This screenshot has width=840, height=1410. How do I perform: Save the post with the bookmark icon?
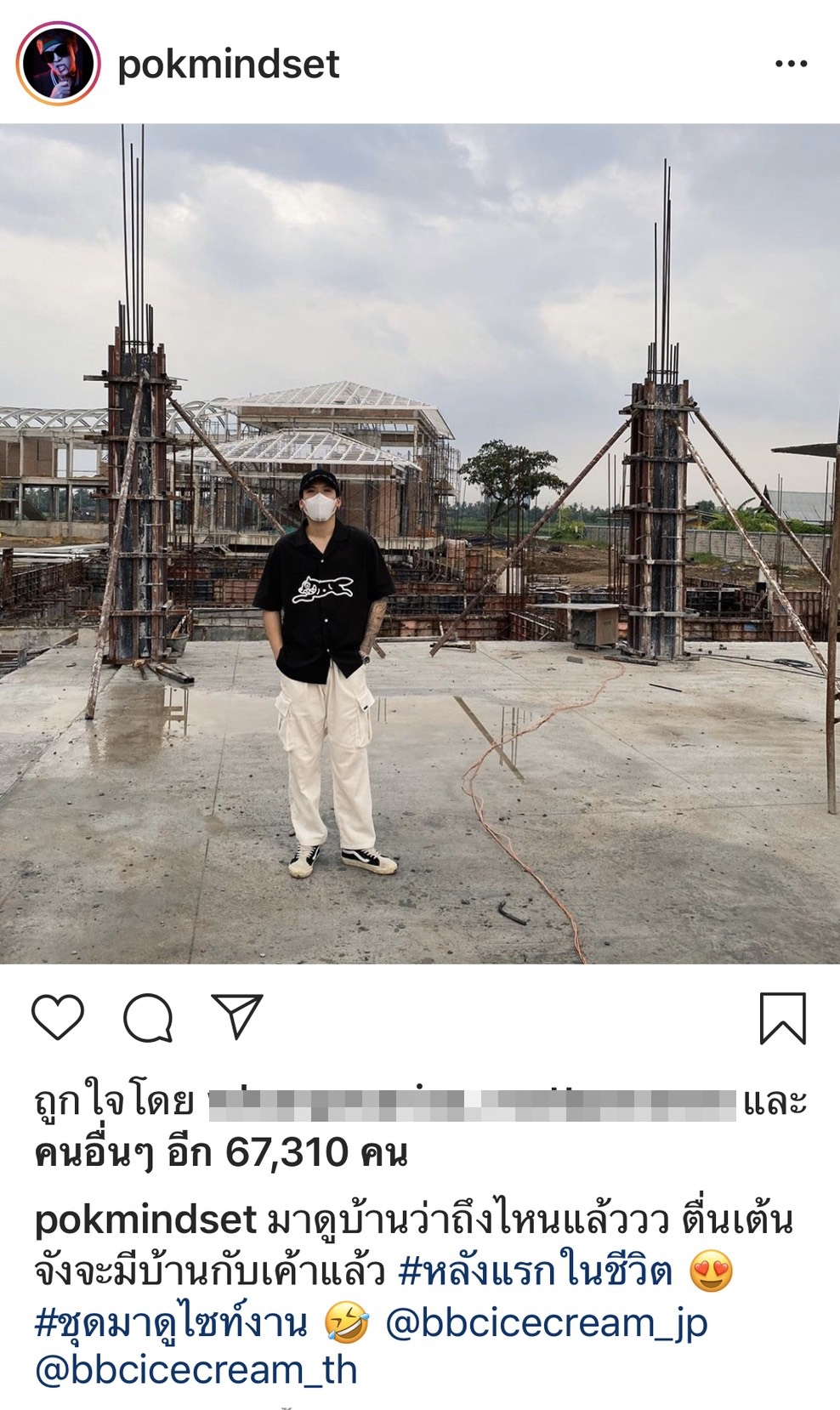point(782,1018)
